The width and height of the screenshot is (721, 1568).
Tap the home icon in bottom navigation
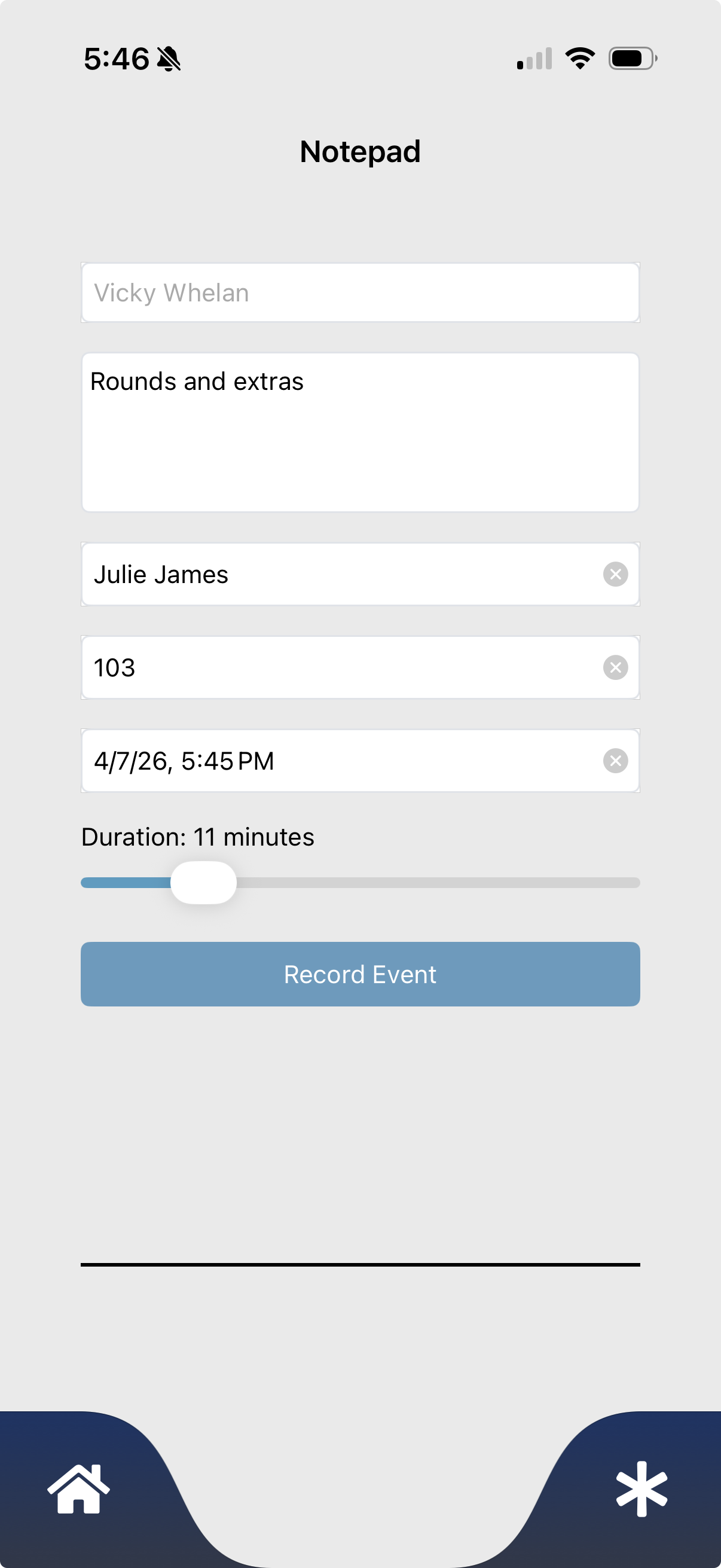[78, 1489]
